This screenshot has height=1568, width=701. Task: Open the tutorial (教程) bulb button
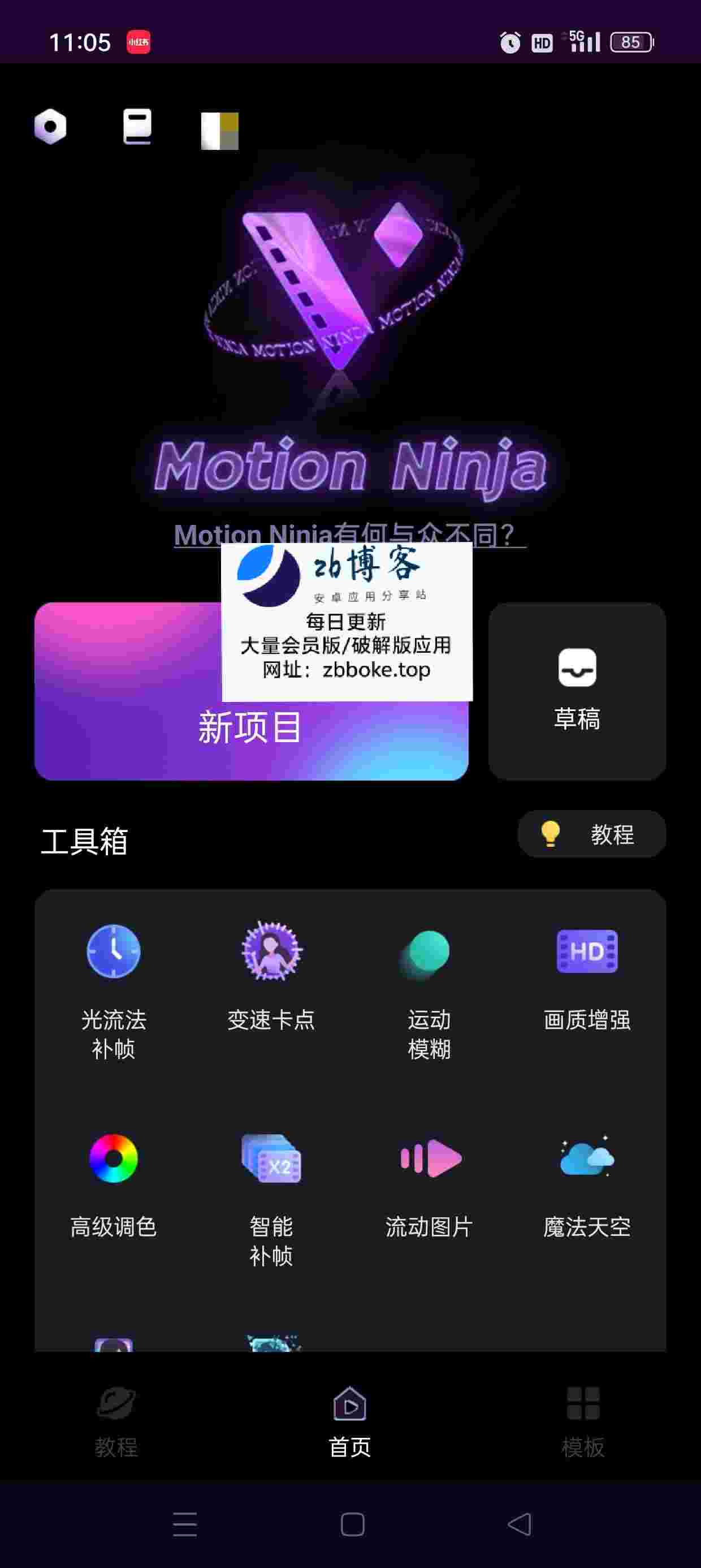[591, 834]
